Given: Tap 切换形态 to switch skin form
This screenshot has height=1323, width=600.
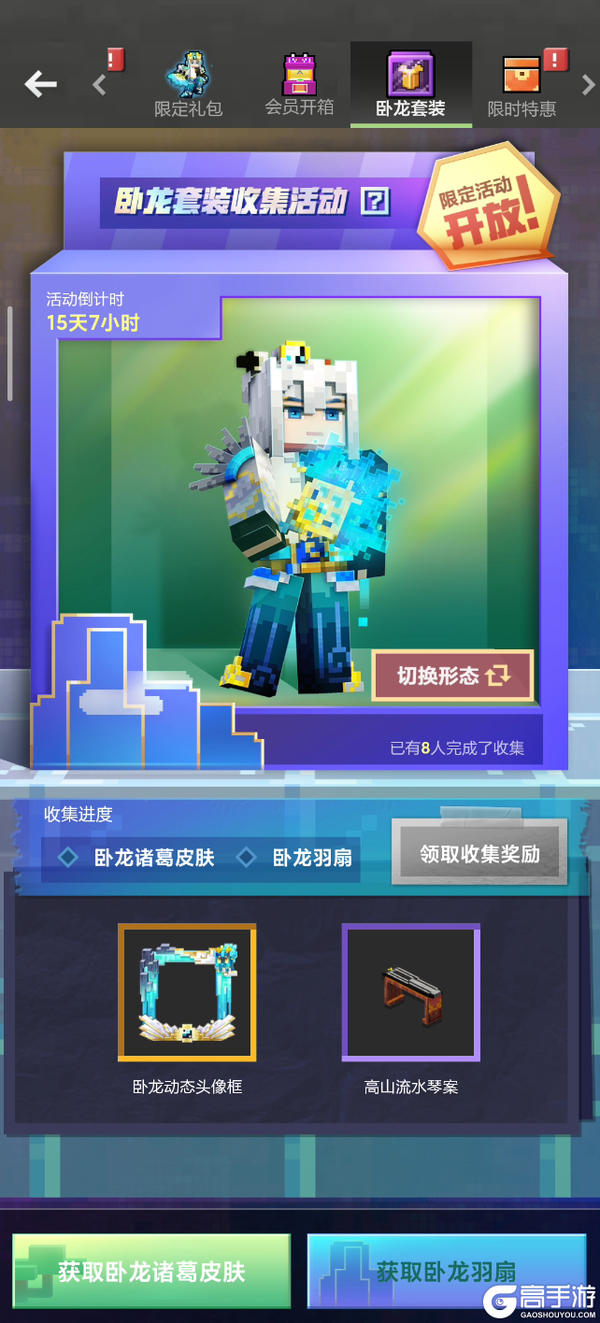Looking at the screenshot, I should pos(453,675).
